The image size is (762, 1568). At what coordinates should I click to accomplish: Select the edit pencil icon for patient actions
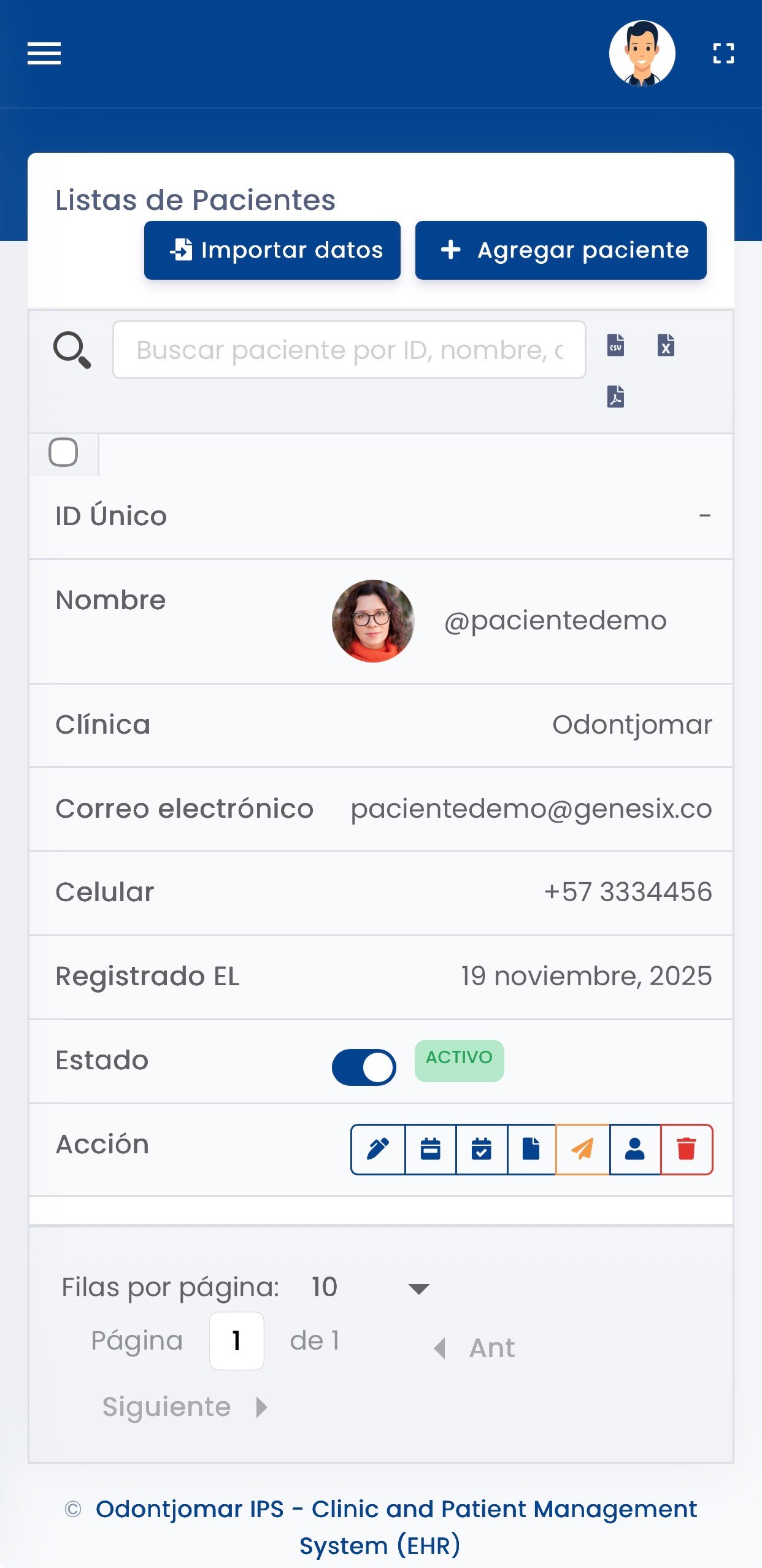377,1150
